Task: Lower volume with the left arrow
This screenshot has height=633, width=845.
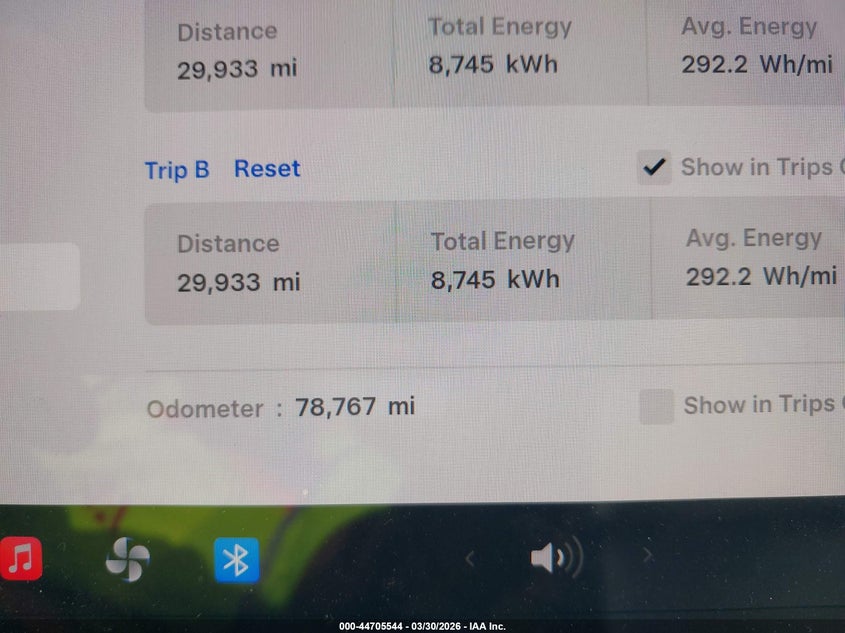Action: point(469,559)
